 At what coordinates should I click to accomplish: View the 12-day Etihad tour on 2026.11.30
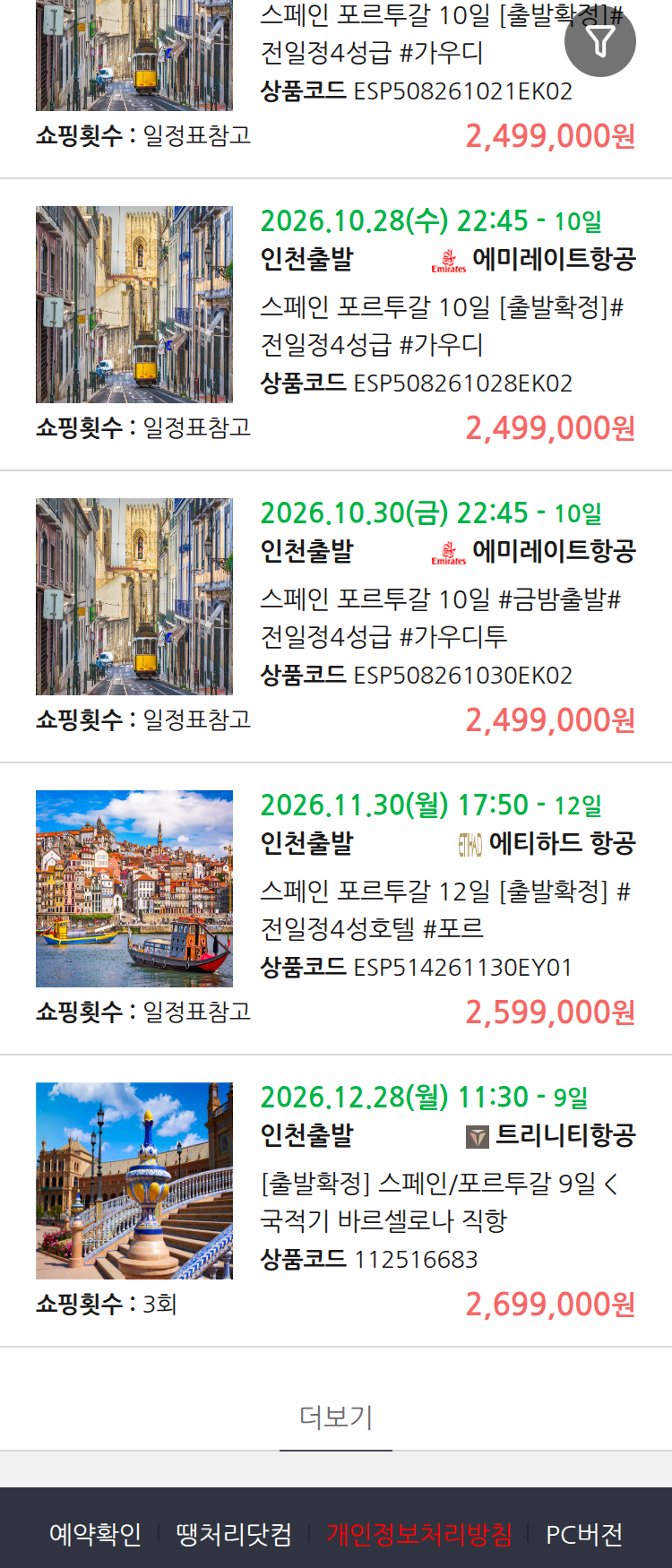tap(336, 909)
